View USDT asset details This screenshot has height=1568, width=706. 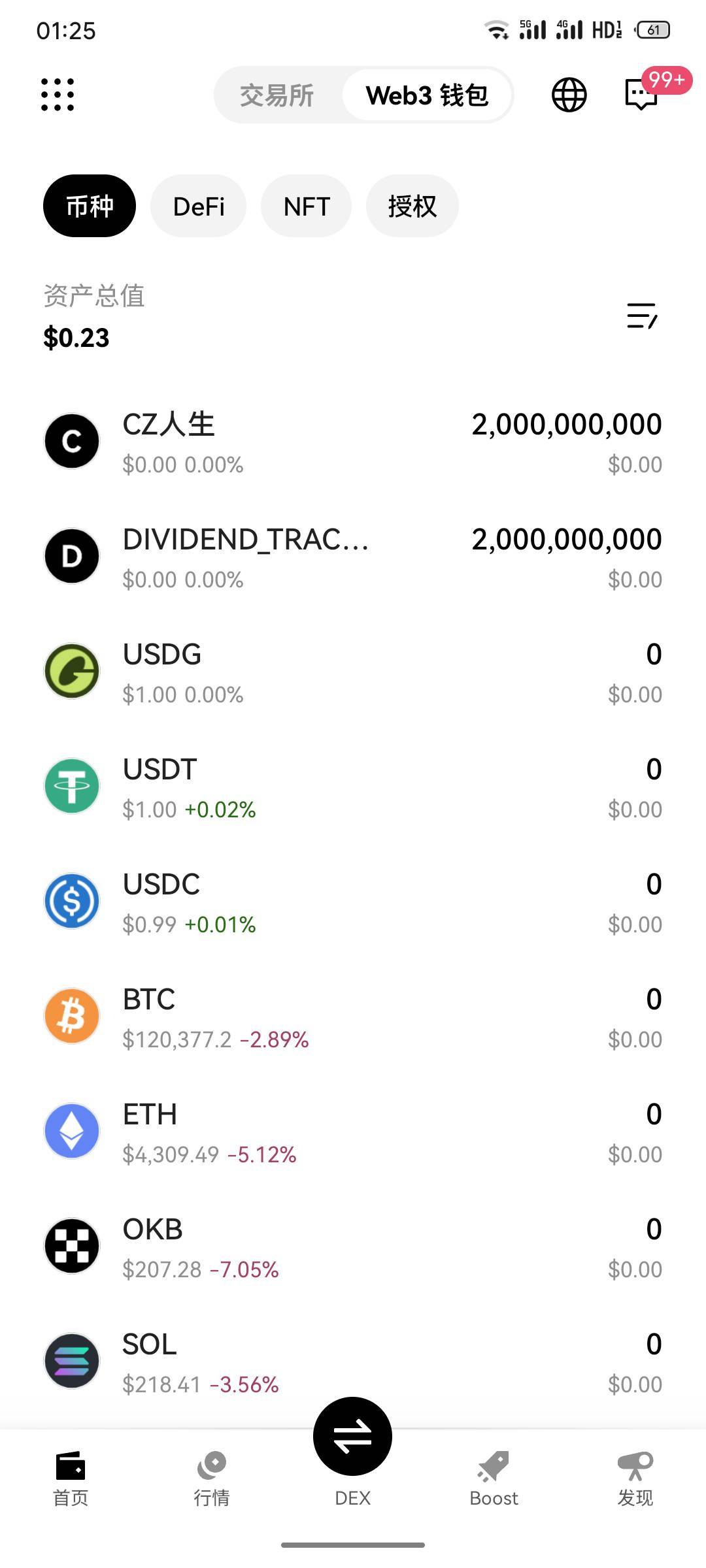[x=353, y=787]
